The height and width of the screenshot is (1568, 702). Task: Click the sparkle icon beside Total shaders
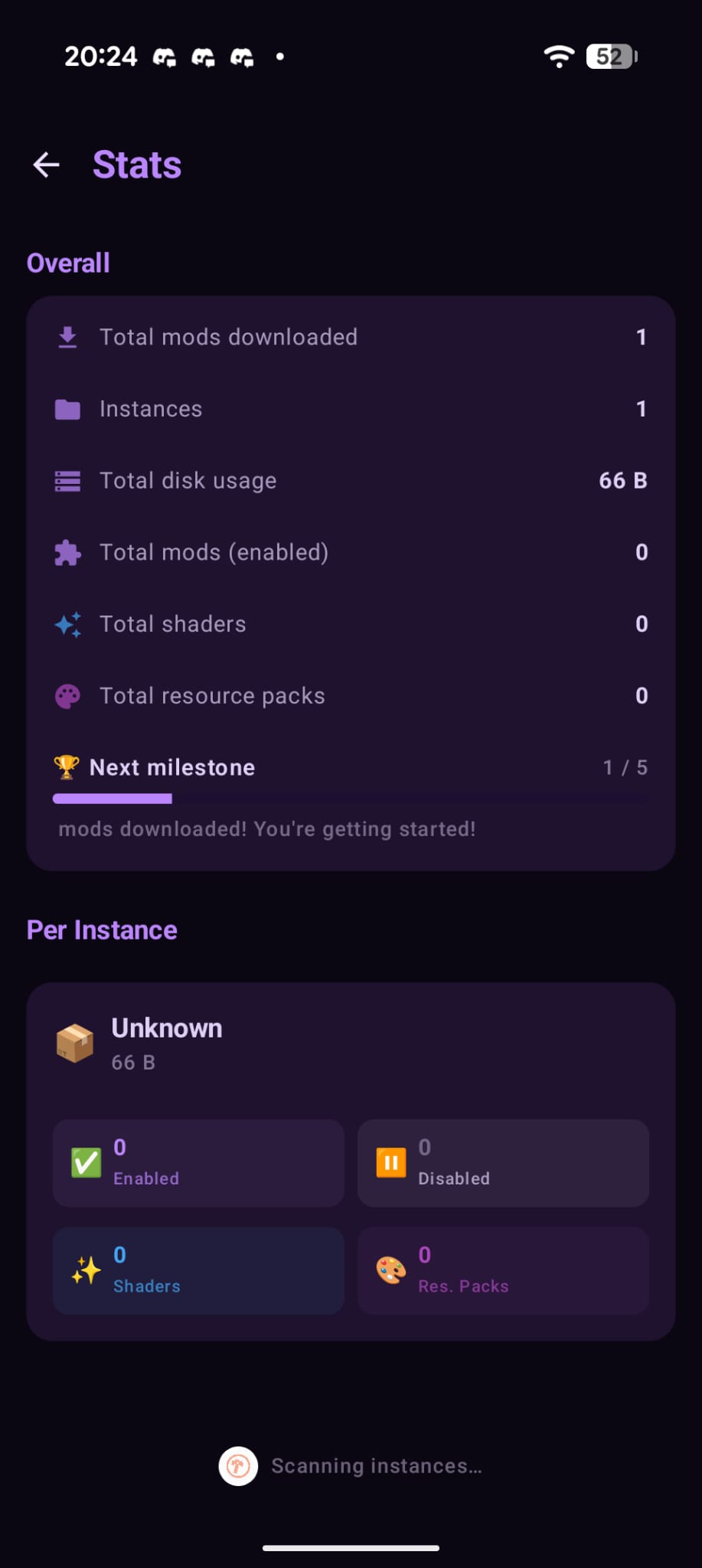point(67,624)
